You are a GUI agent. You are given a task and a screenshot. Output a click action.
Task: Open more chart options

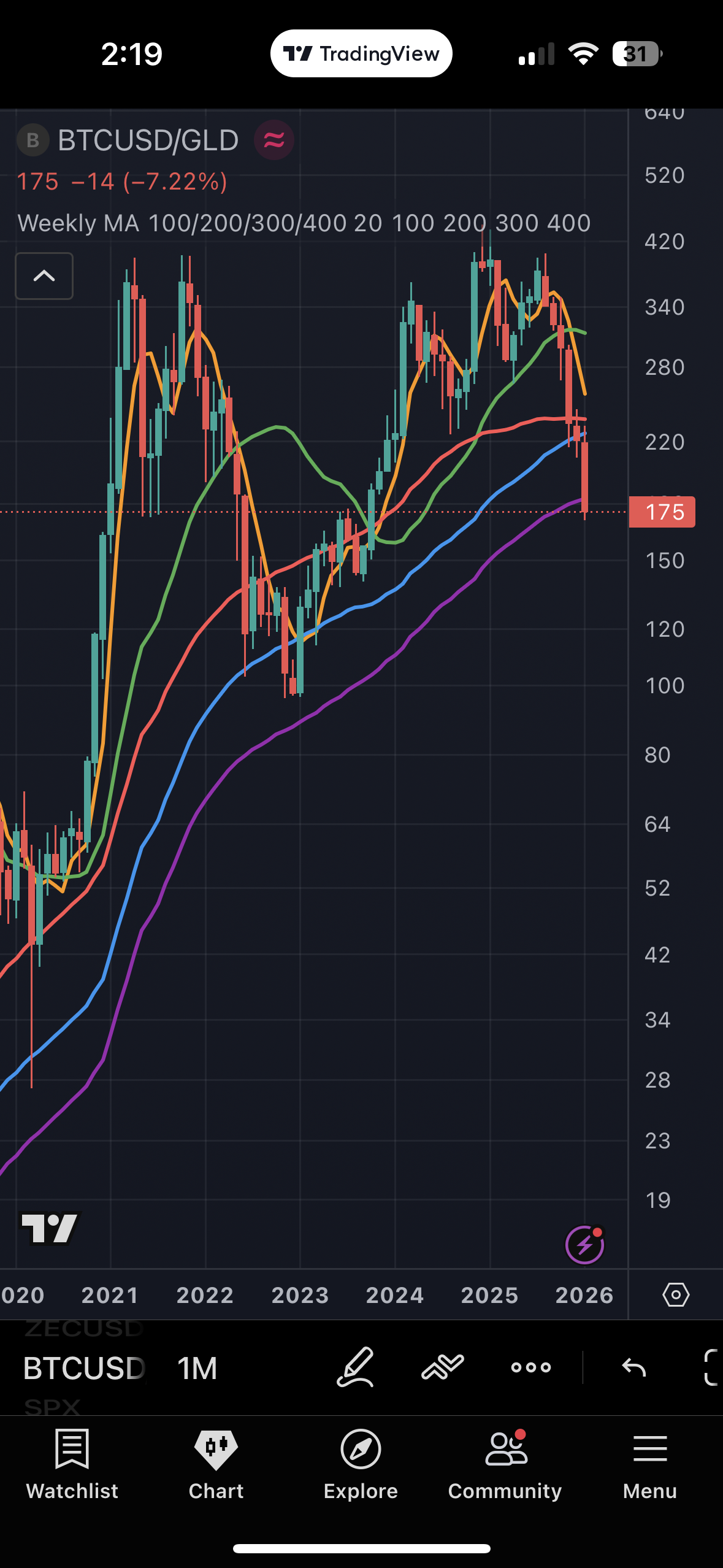coord(531,1367)
